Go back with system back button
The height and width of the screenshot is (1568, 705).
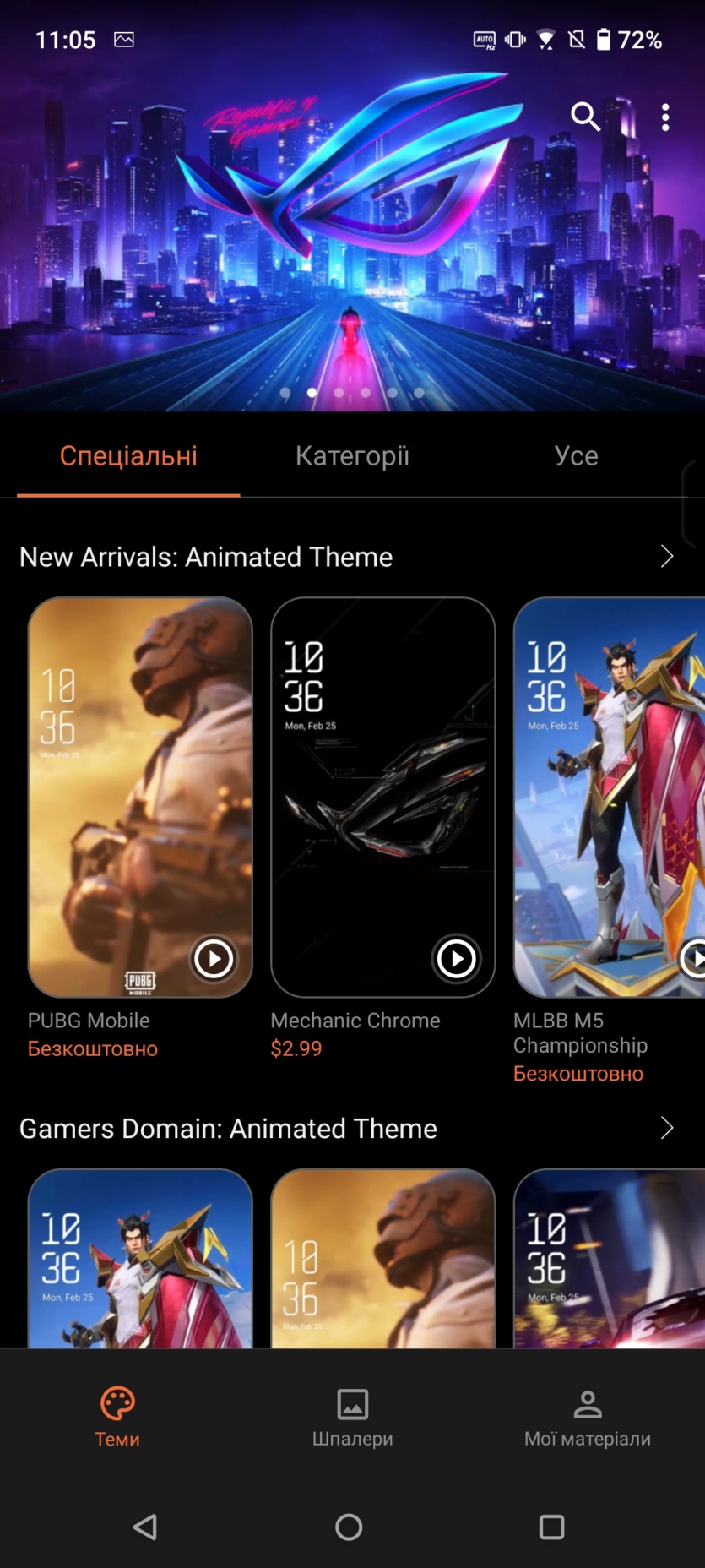145,1527
